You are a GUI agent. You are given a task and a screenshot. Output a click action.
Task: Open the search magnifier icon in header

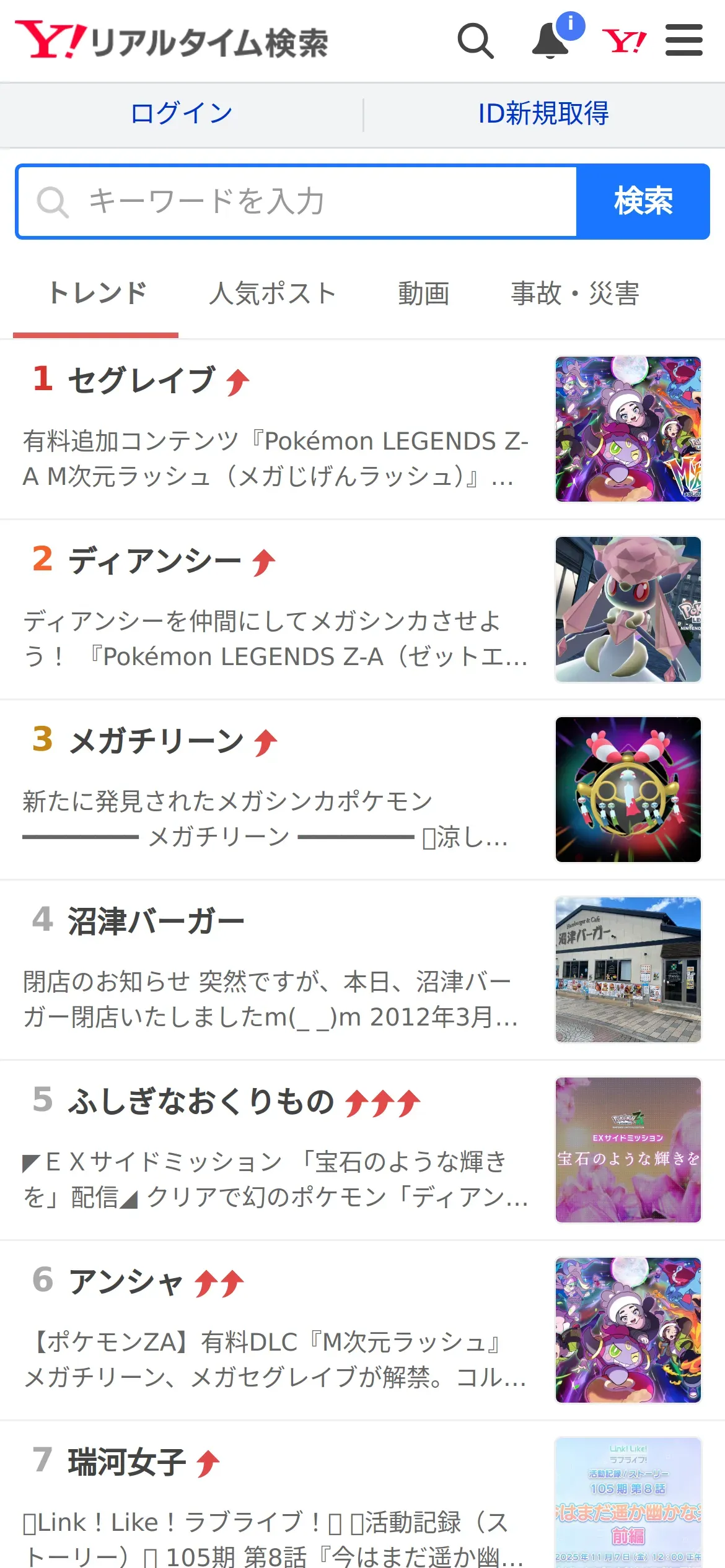point(475,41)
